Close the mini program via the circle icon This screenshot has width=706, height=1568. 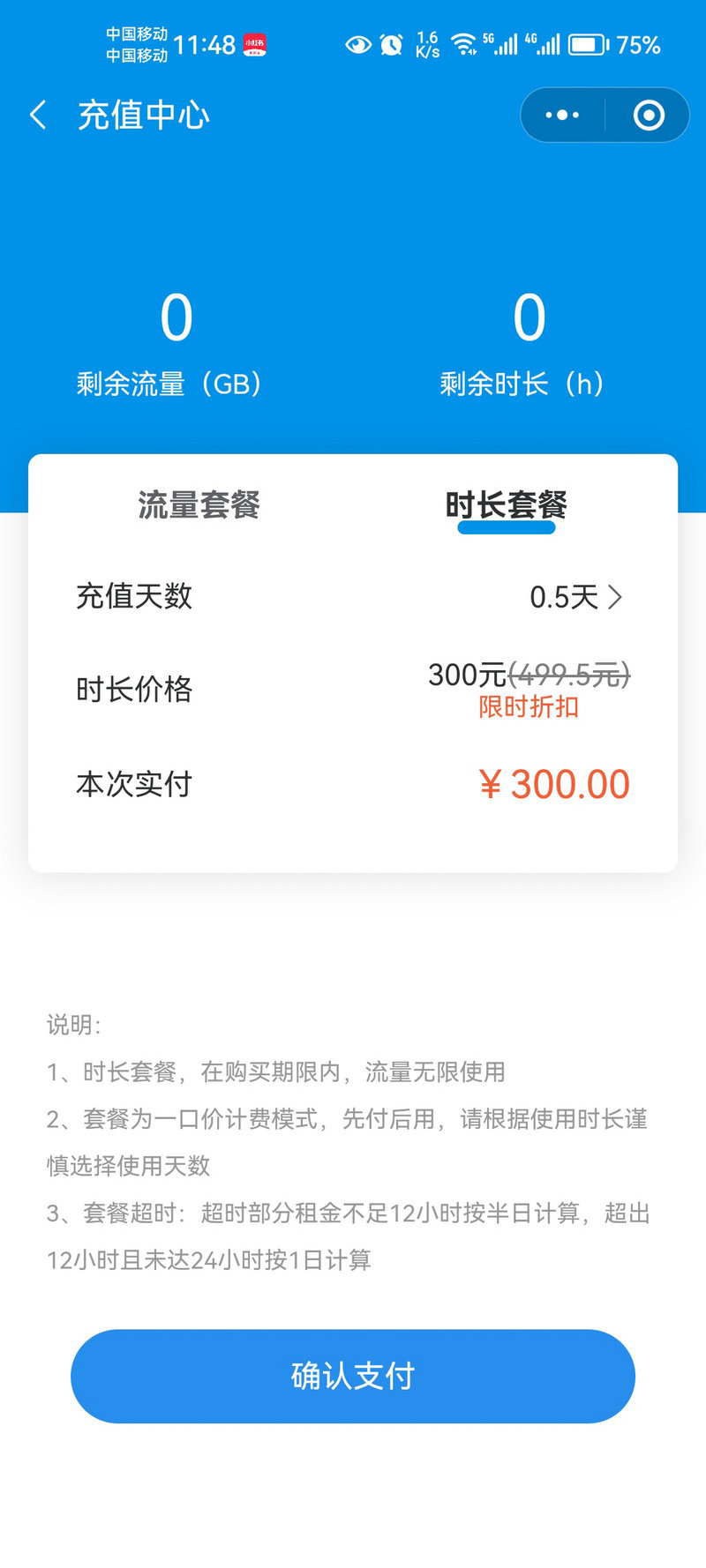[x=649, y=116]
